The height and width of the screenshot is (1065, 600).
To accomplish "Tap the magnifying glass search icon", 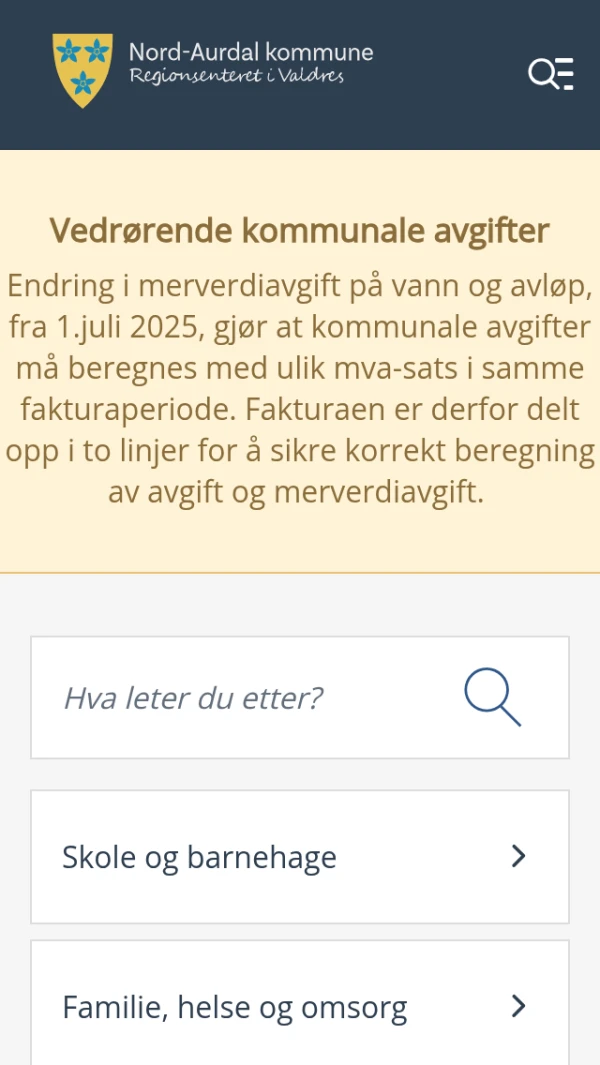I will tap(493, 697).
